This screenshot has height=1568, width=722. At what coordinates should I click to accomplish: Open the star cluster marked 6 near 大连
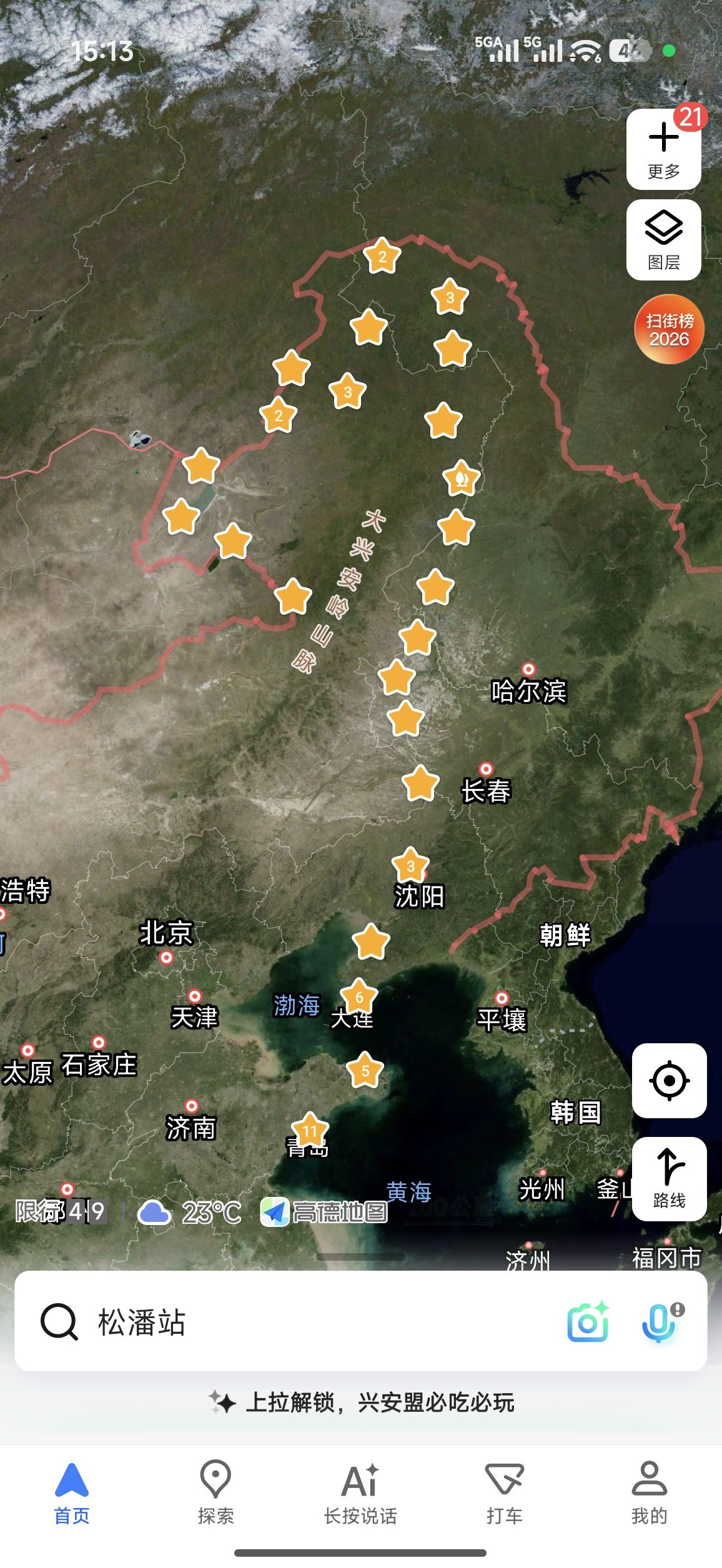(359, 996)
